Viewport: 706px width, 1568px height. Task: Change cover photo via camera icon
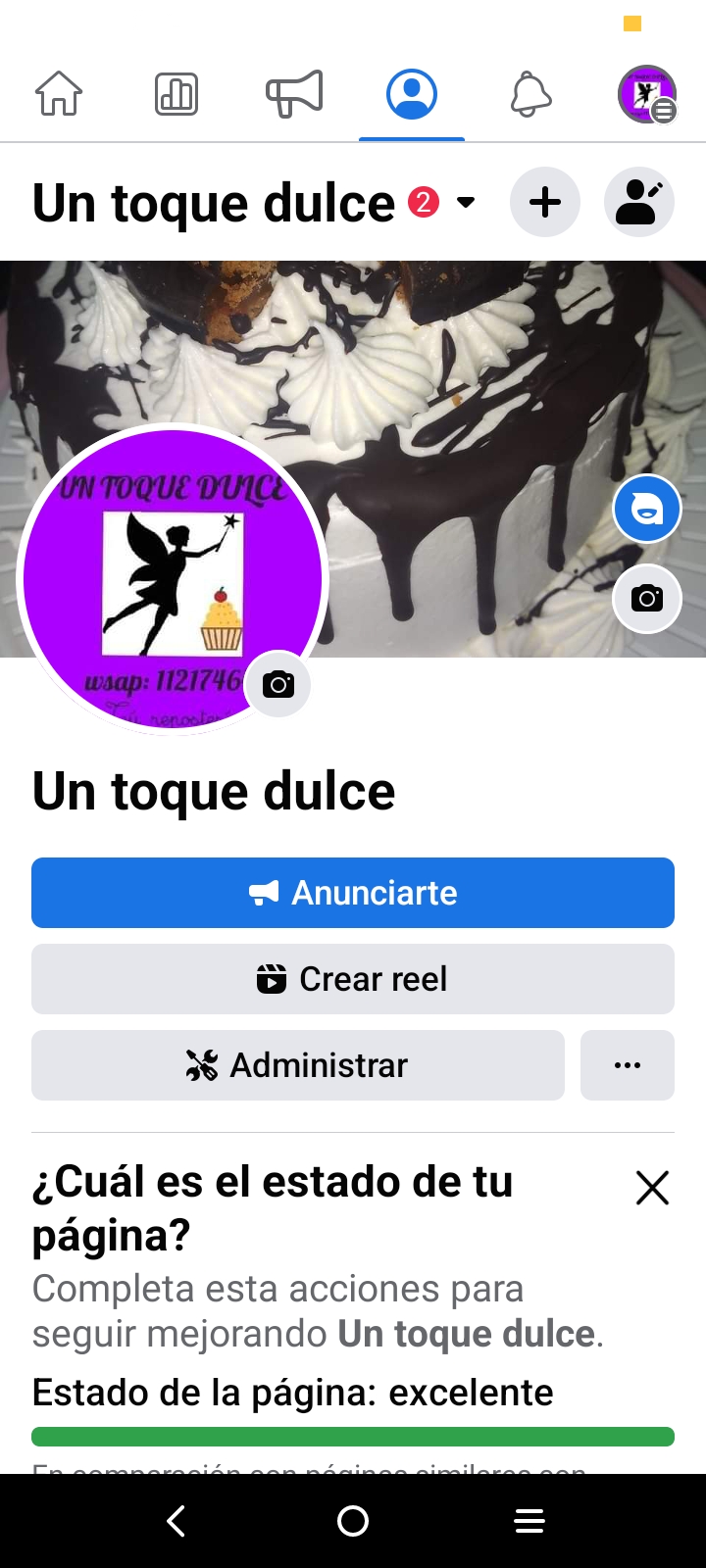tap(647, 598)
